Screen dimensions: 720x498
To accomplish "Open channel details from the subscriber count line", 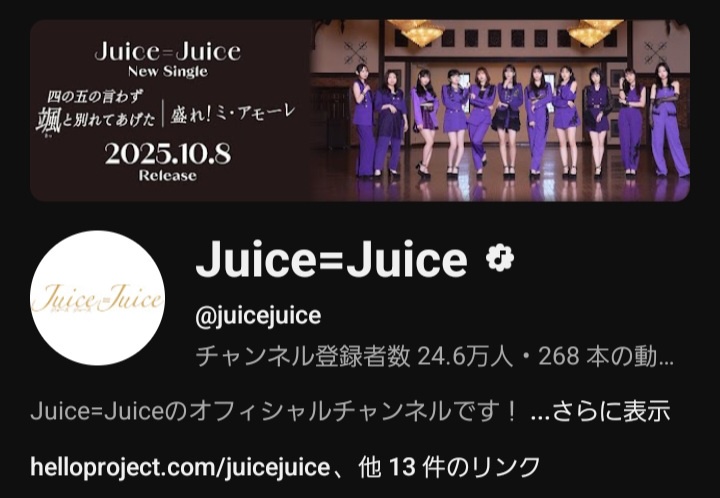I will click(434, 356).
